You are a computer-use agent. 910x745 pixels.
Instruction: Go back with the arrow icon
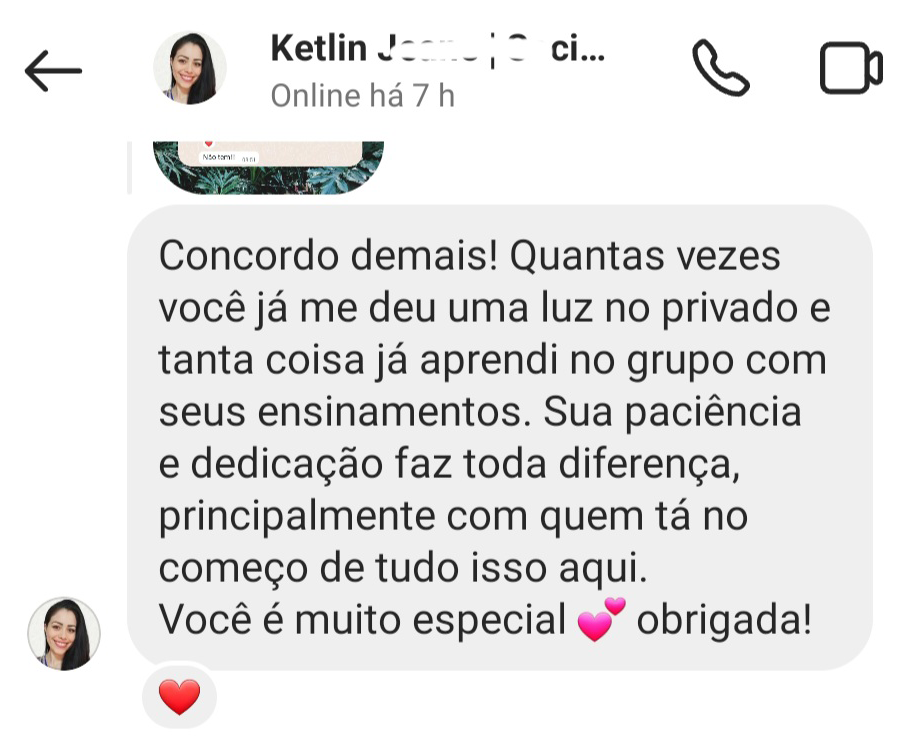[x=53, y=71]
